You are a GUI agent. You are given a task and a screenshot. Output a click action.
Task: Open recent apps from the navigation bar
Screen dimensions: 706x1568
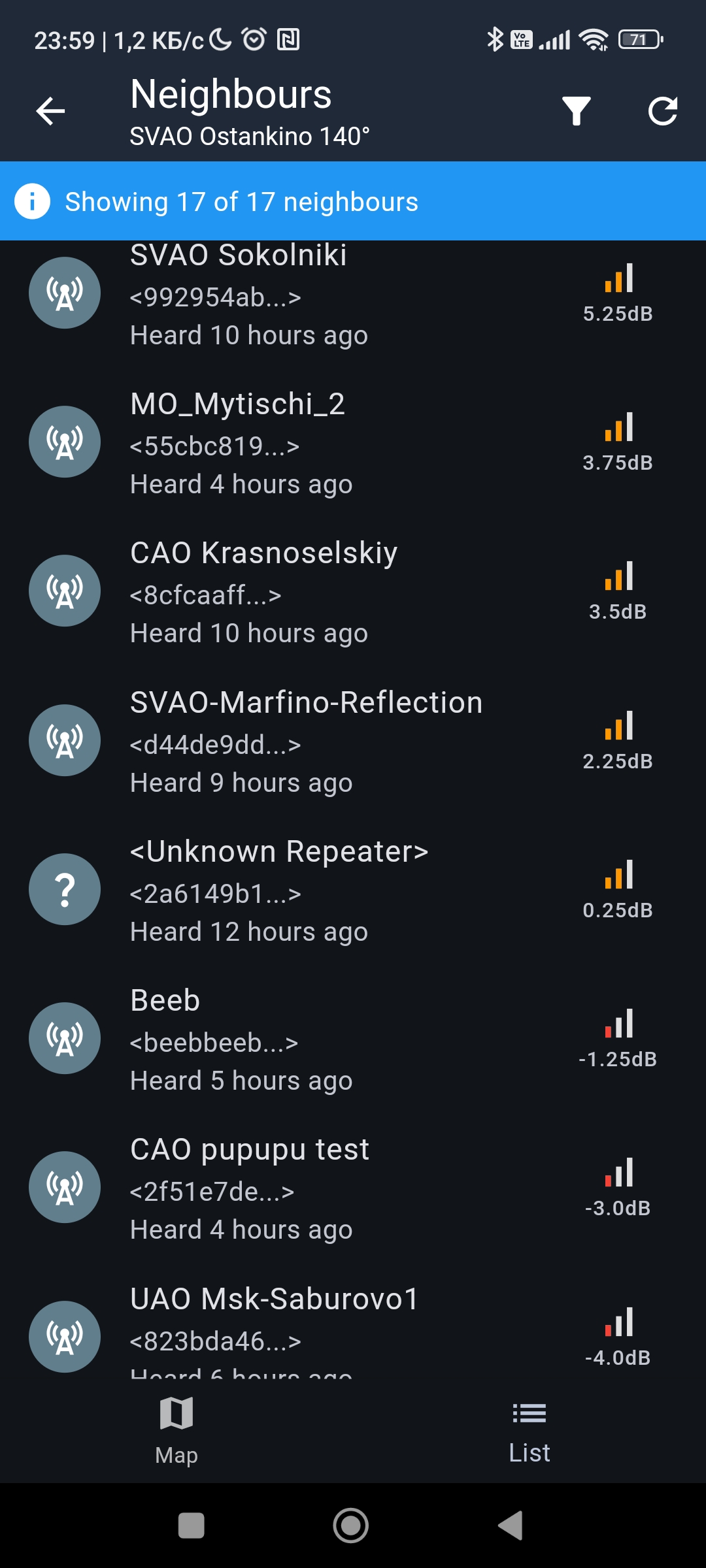[192, 1526]
